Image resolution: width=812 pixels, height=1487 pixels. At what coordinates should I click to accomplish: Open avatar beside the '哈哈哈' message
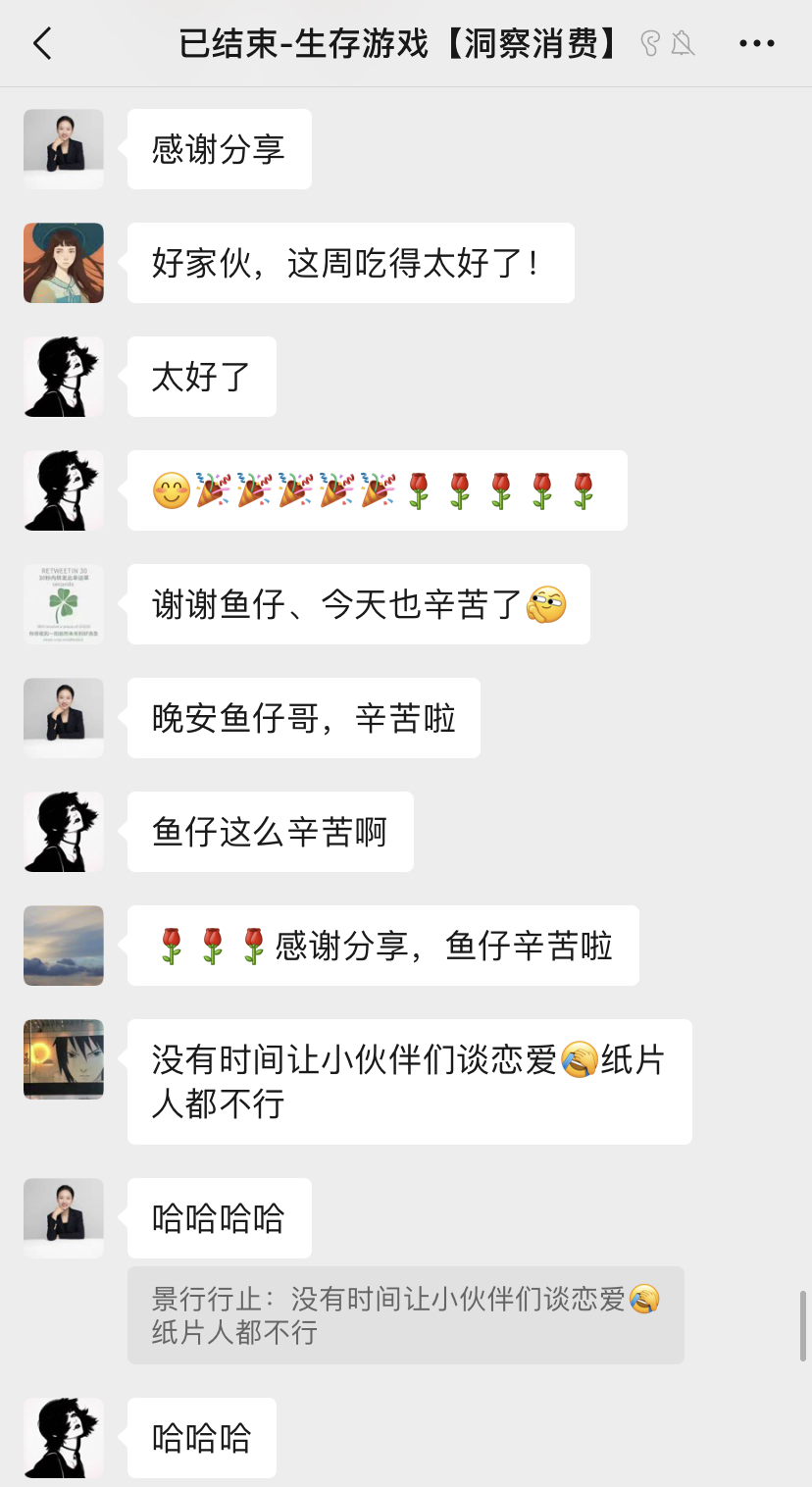(x=64, y=1438)
